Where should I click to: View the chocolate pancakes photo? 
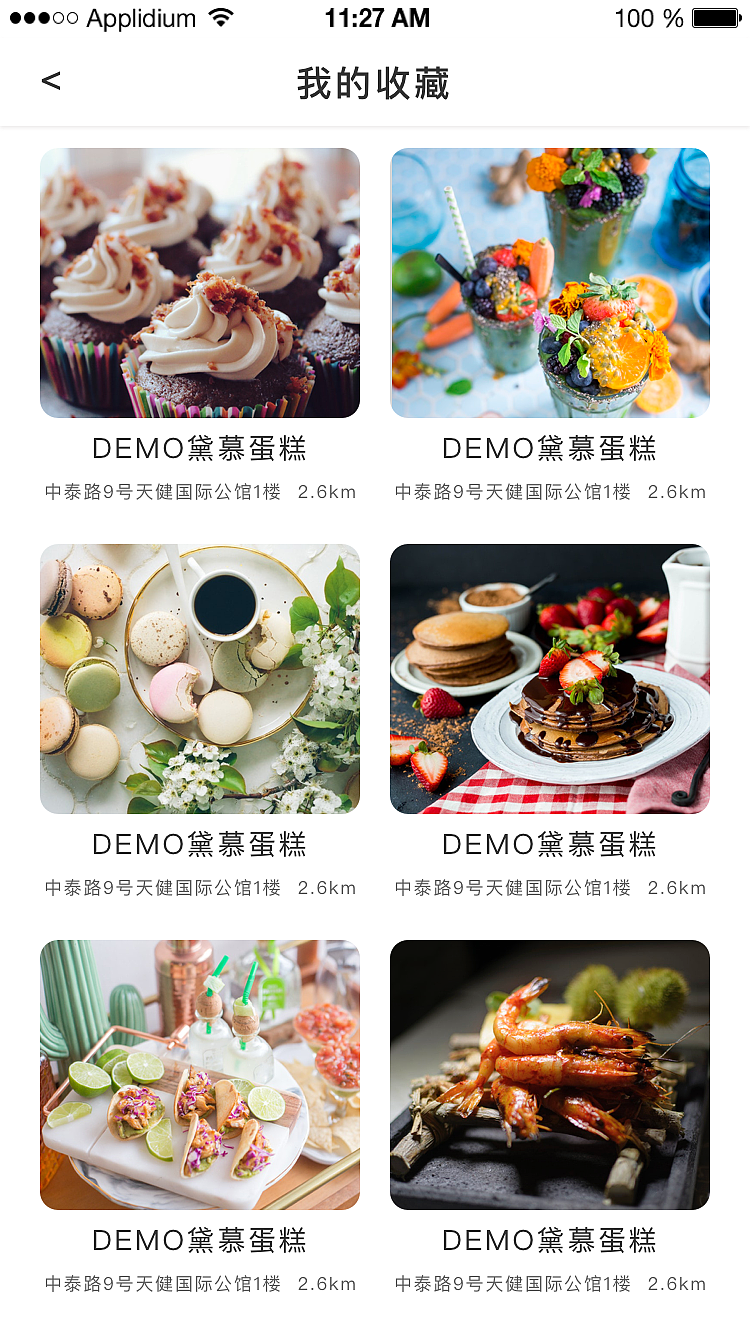[550, 678]
